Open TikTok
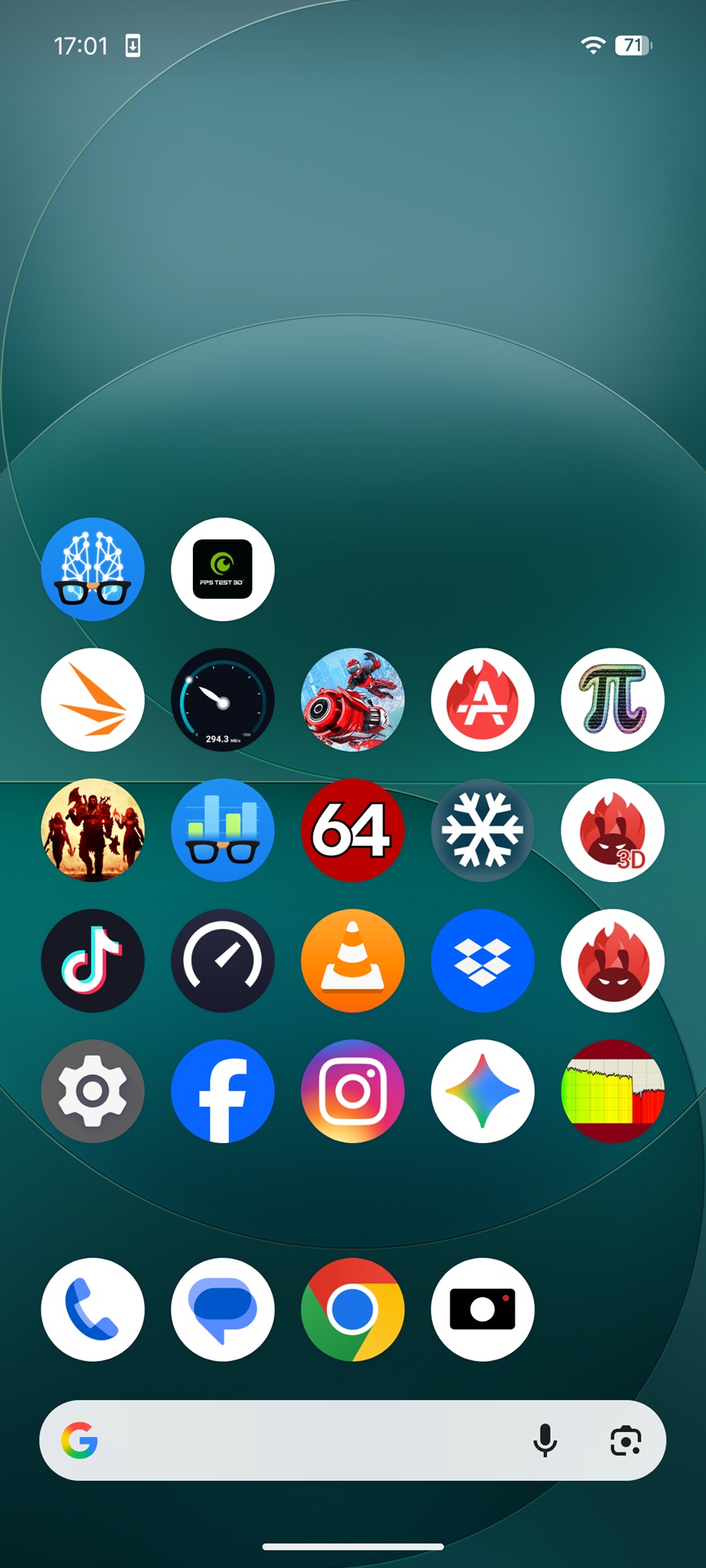Viewport: 706px width, 1568px height. (93, 960)
